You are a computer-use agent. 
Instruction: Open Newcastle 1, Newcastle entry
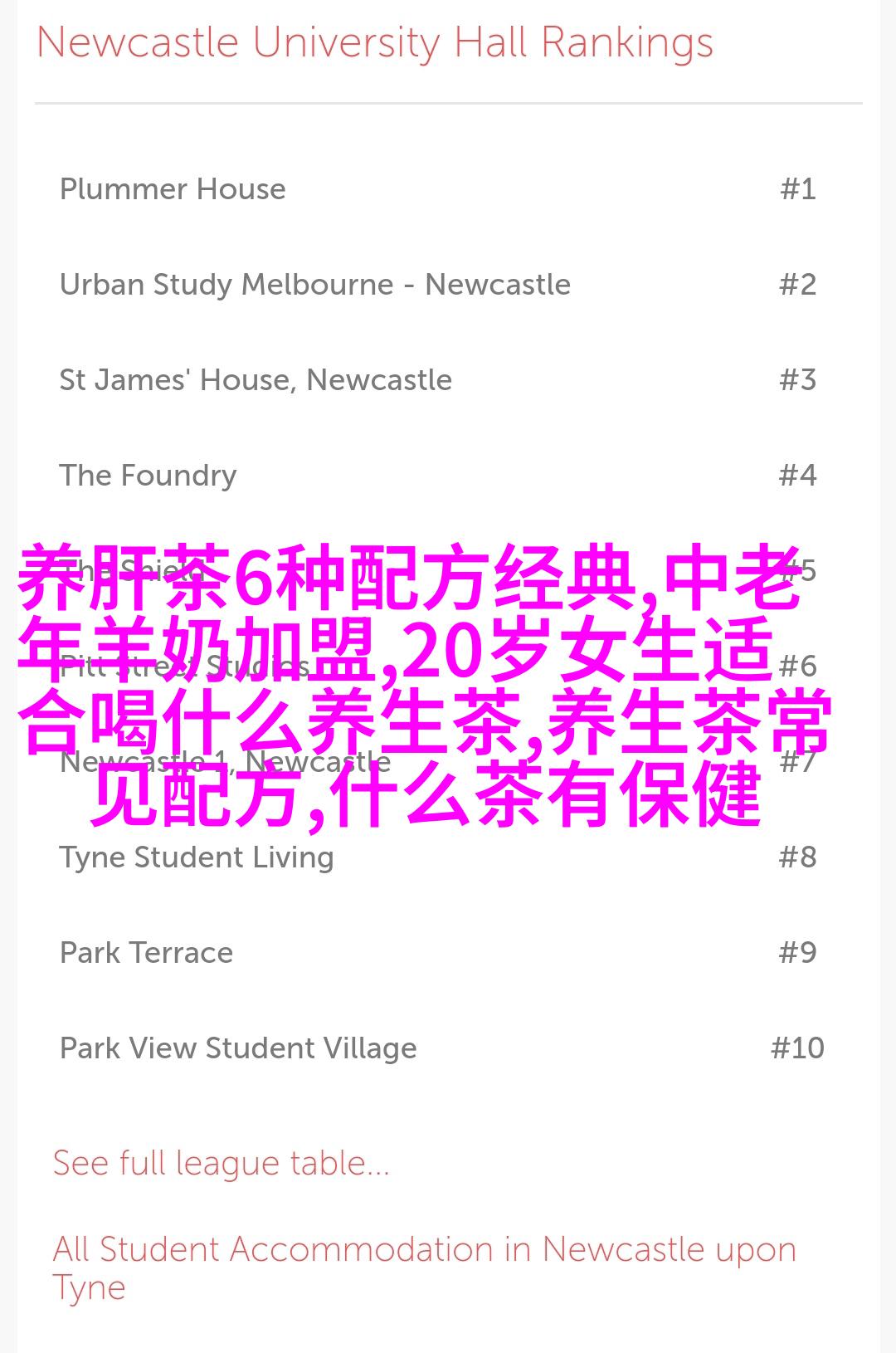click(225, 761)
